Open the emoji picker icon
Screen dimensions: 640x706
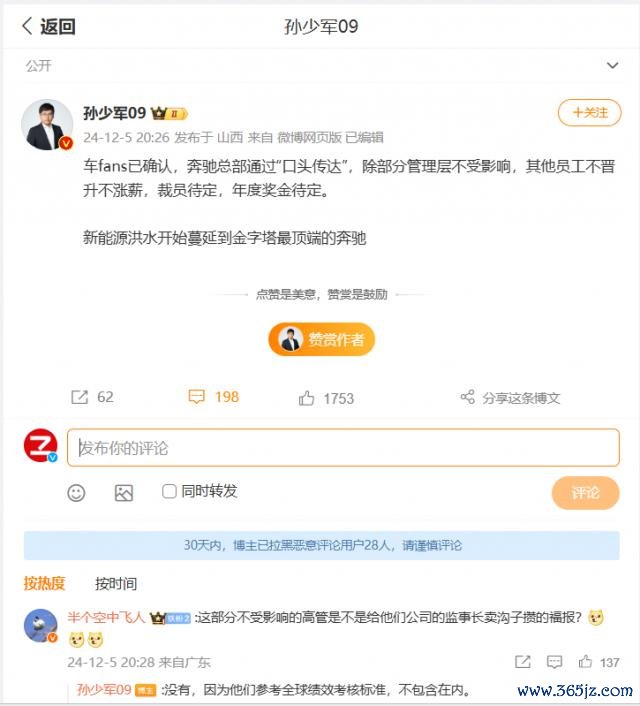tap(76, 492)
